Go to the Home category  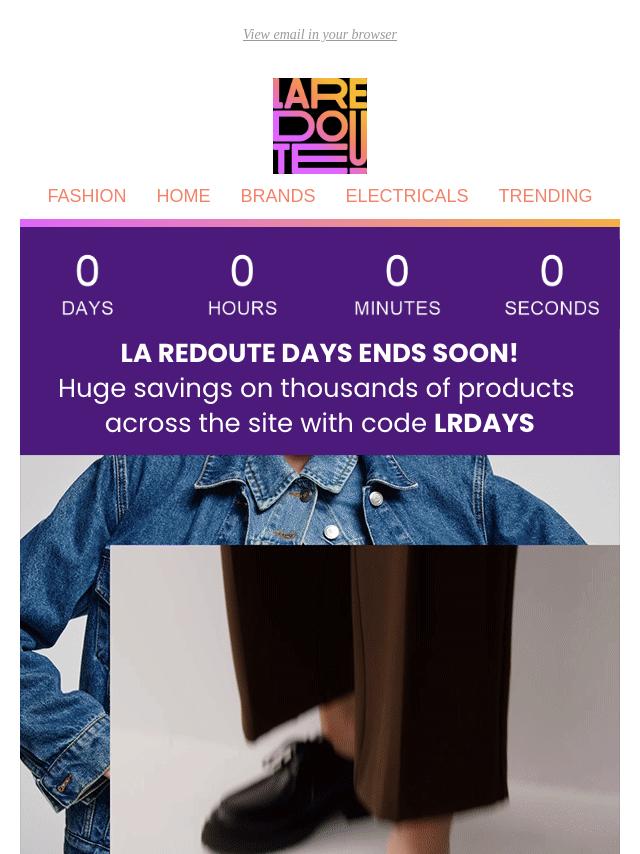click(183, 196)
